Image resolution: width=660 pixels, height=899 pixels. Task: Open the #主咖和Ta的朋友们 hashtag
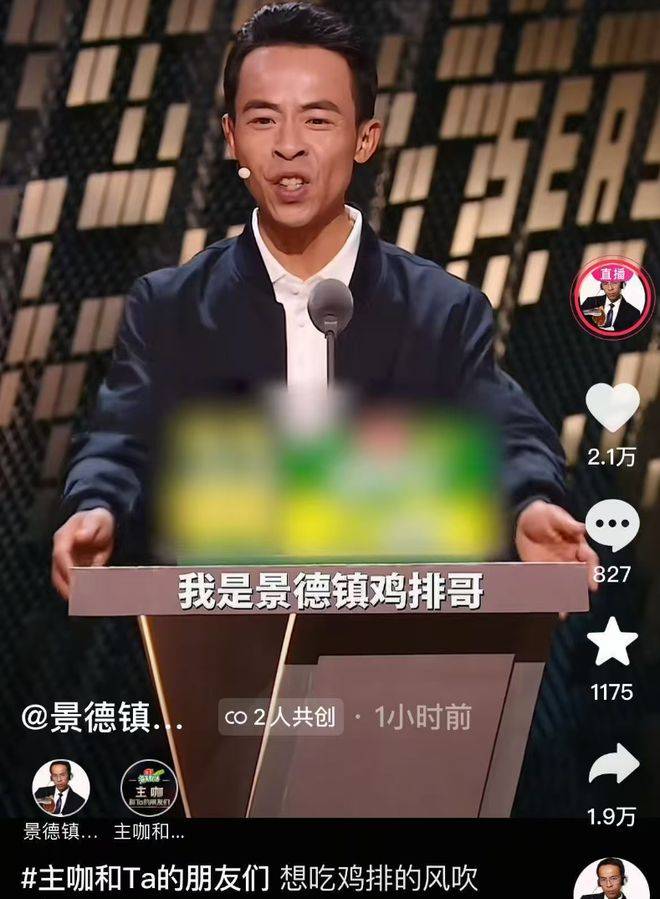point(146,879)
